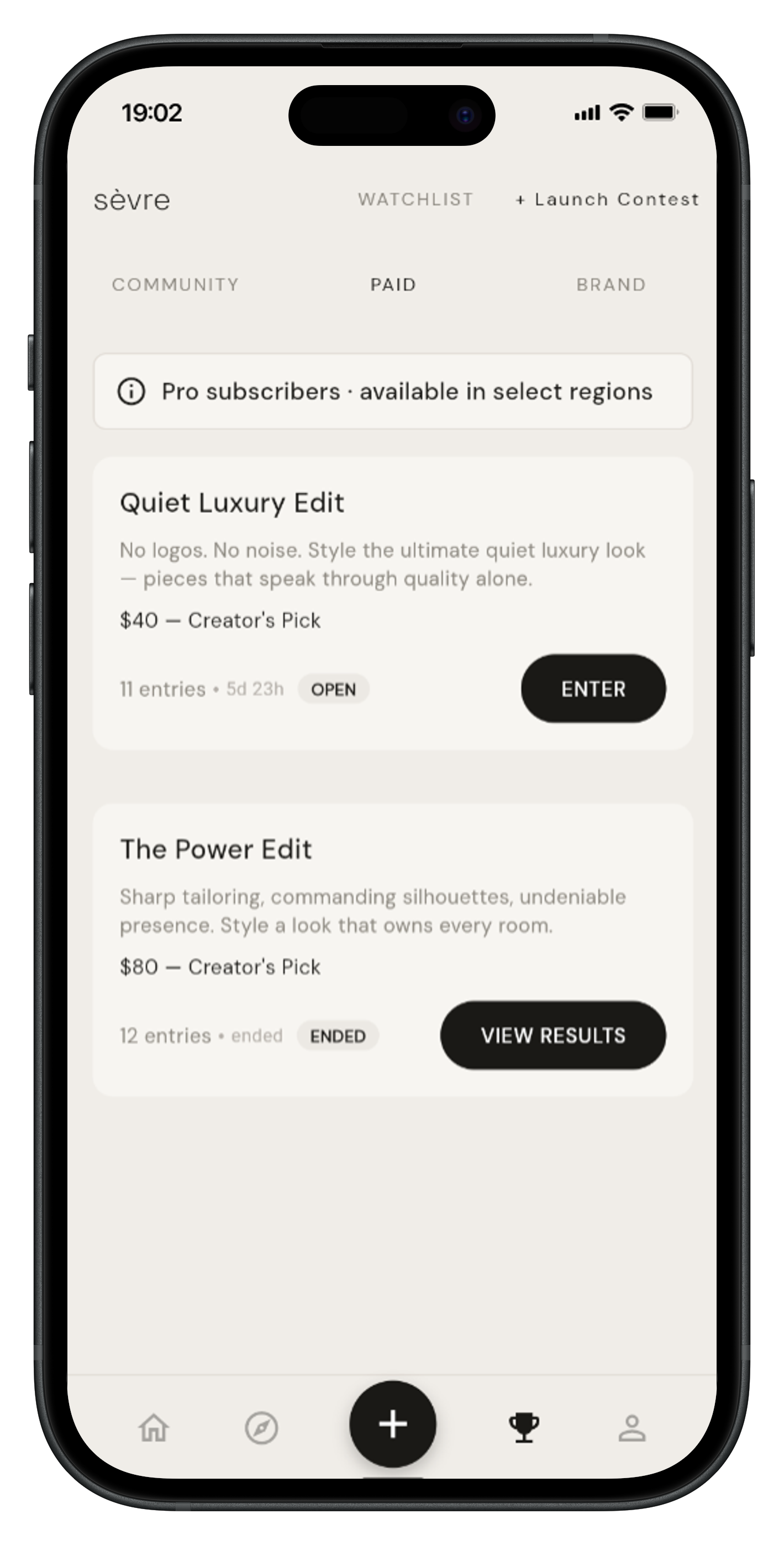784x1545 pixels.
Task: Tap Launch Contest
Action: coord(607,199)
